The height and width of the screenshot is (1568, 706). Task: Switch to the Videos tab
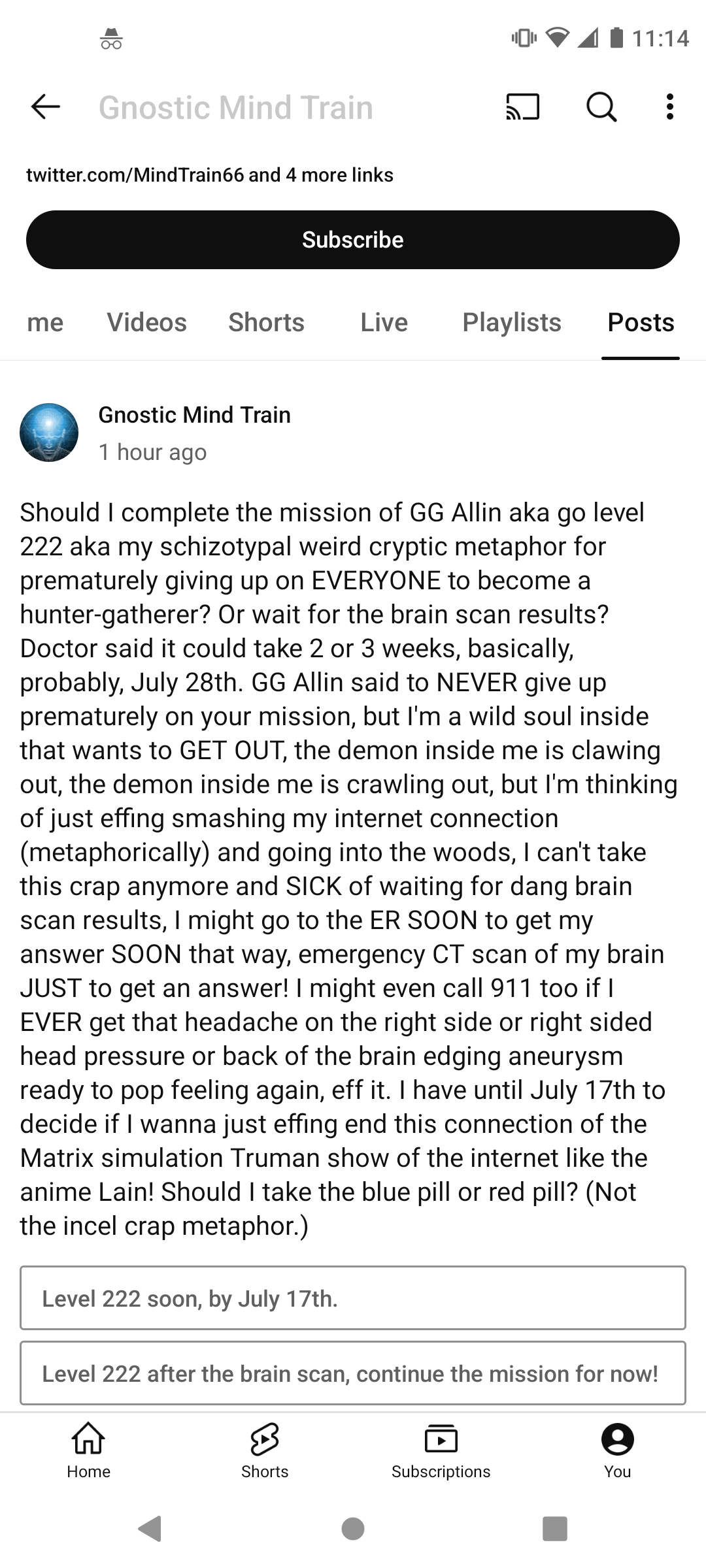pos(147,322)
